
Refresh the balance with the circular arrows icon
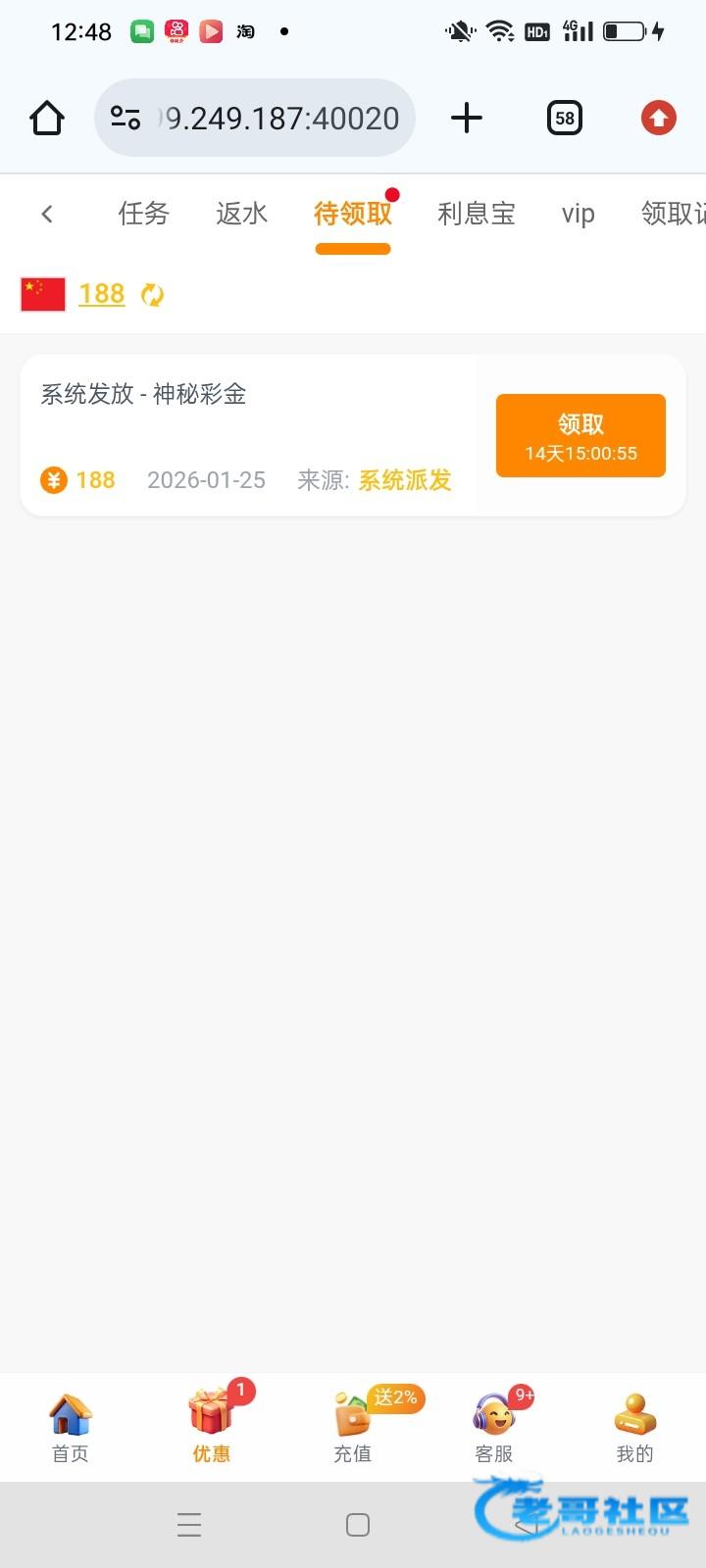pyautogui.click(x=152, y=294)
